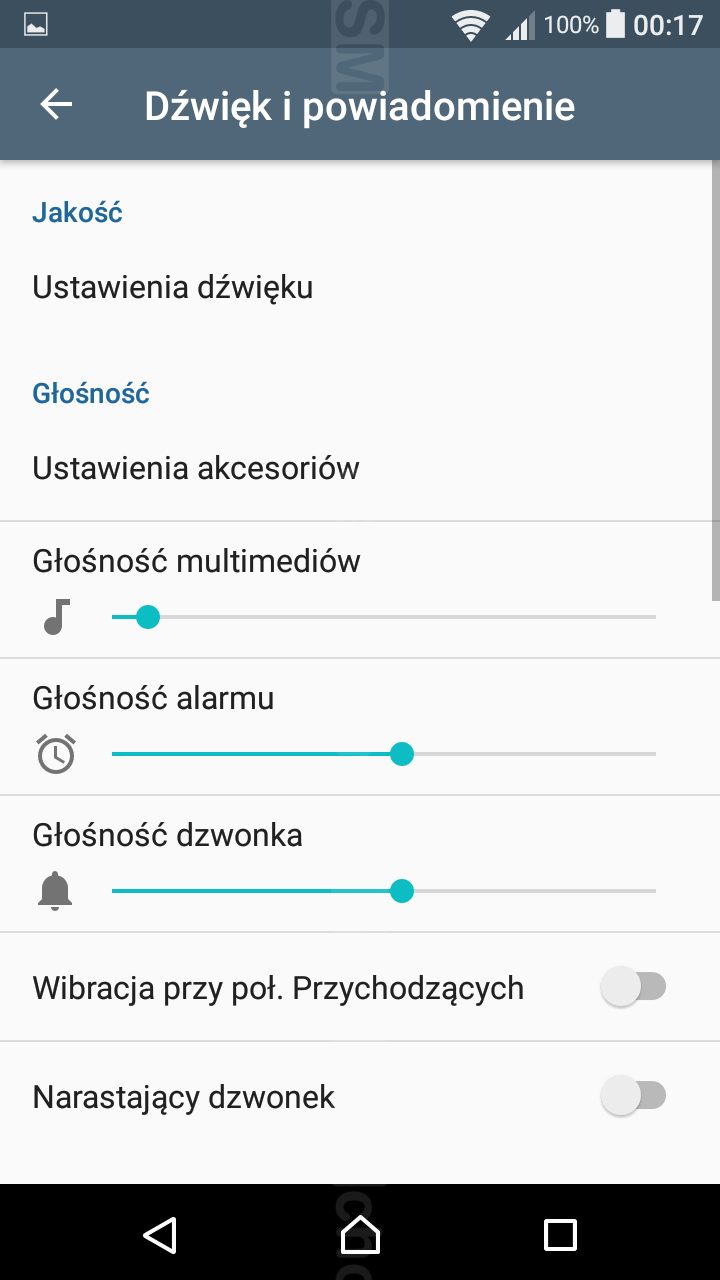This screenshot has height=1280, width=720.
Task: Open recent apps
Action: 560,1234
